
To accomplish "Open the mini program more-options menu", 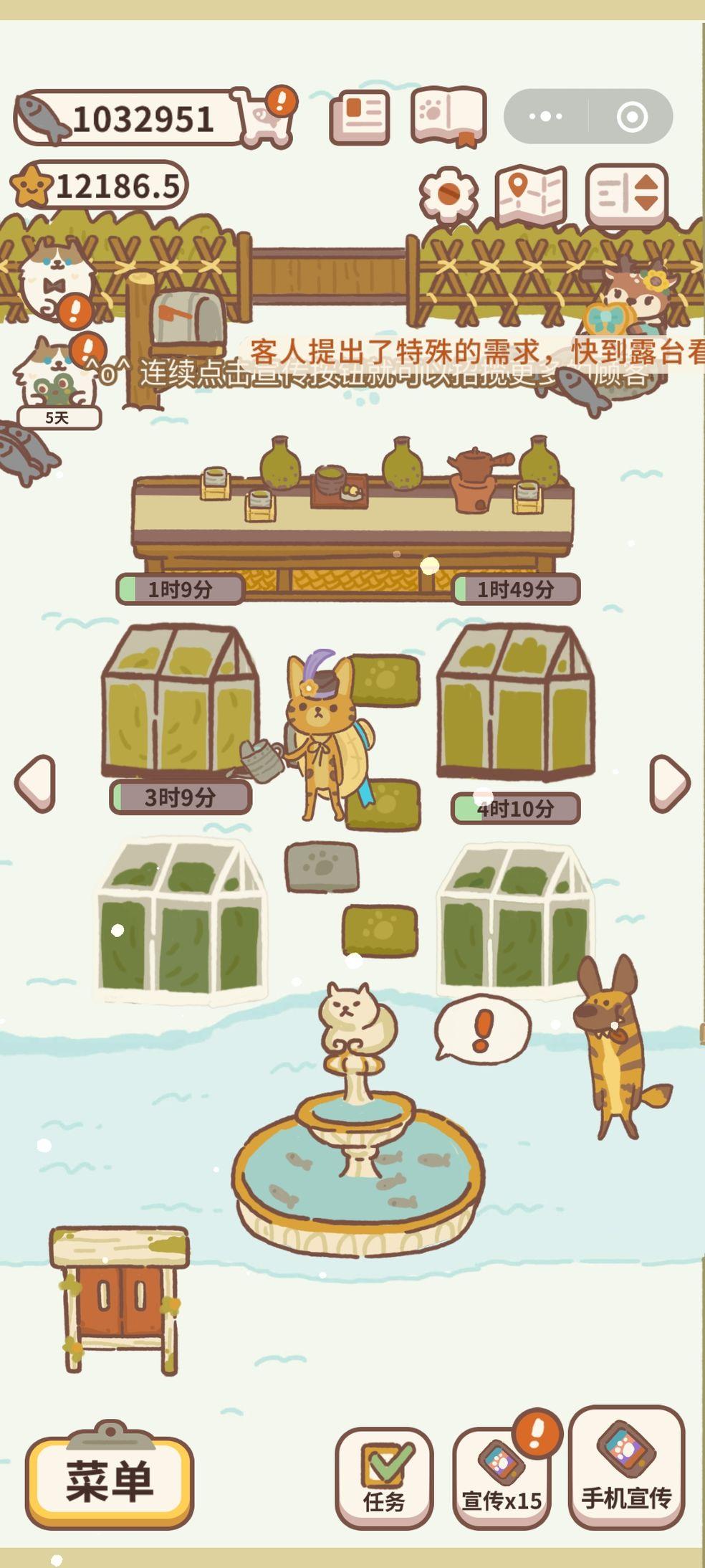I will click(546, 116).
